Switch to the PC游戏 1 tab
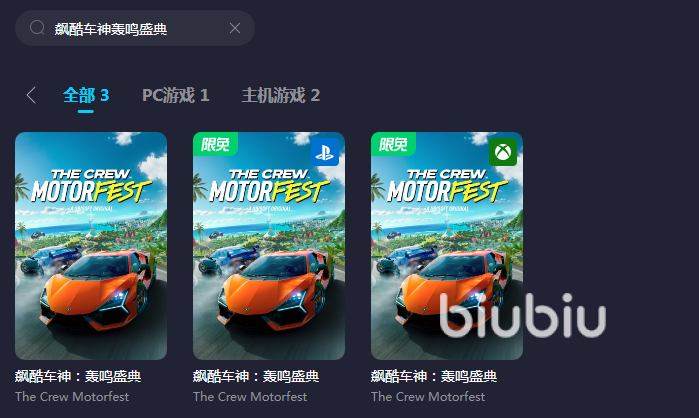Viewport: 699px width, 418px height. tap(175, 95)
